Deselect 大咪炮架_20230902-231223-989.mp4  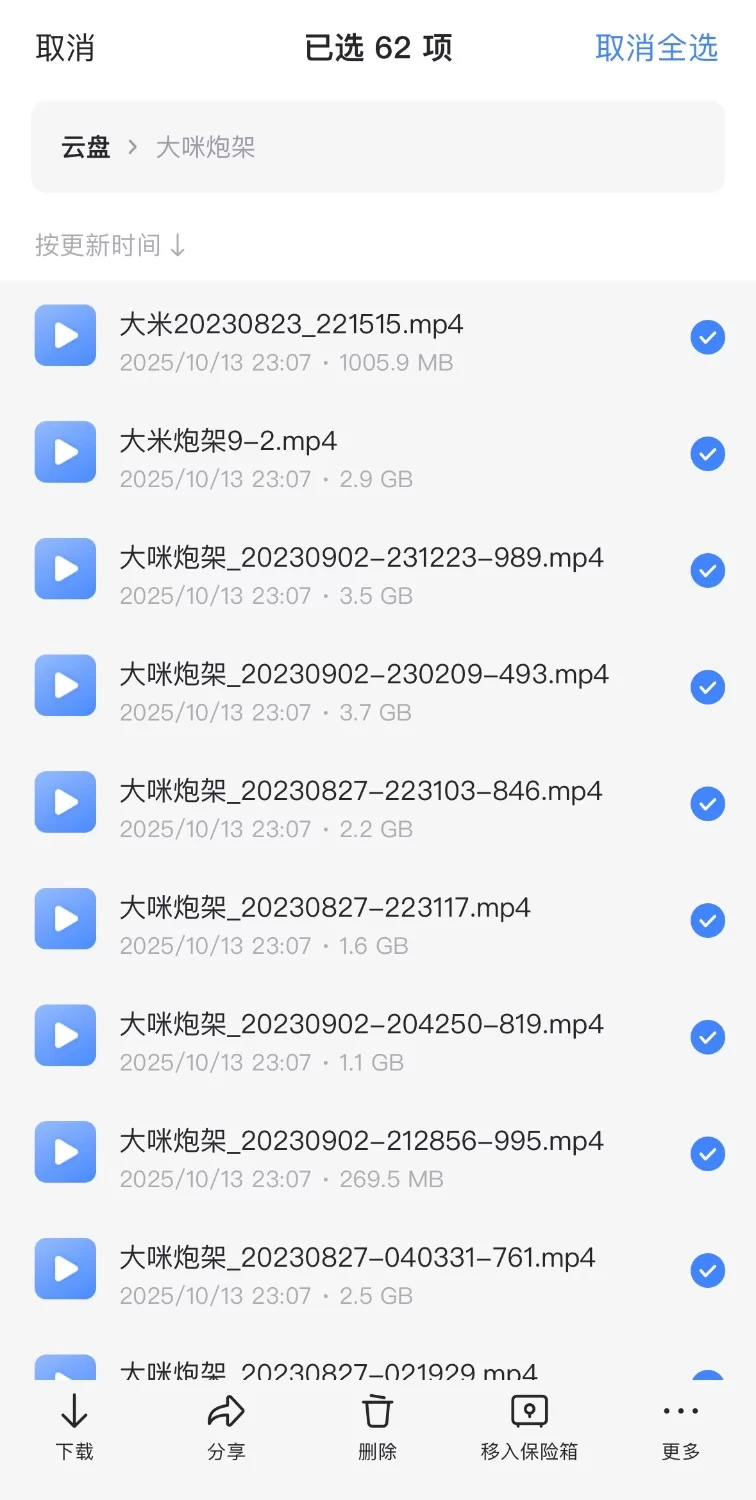coord(707,571)
